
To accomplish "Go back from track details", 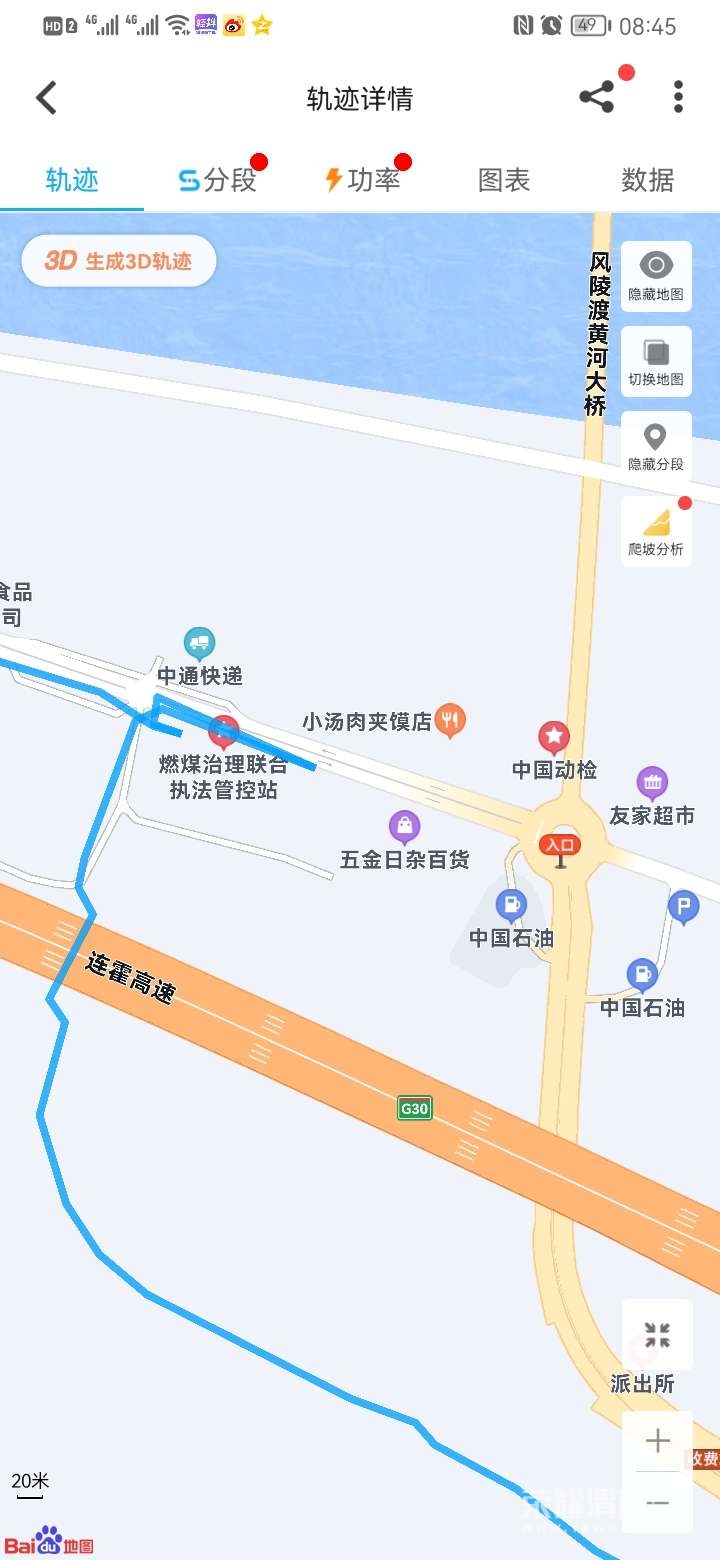I will coord(47,98).
